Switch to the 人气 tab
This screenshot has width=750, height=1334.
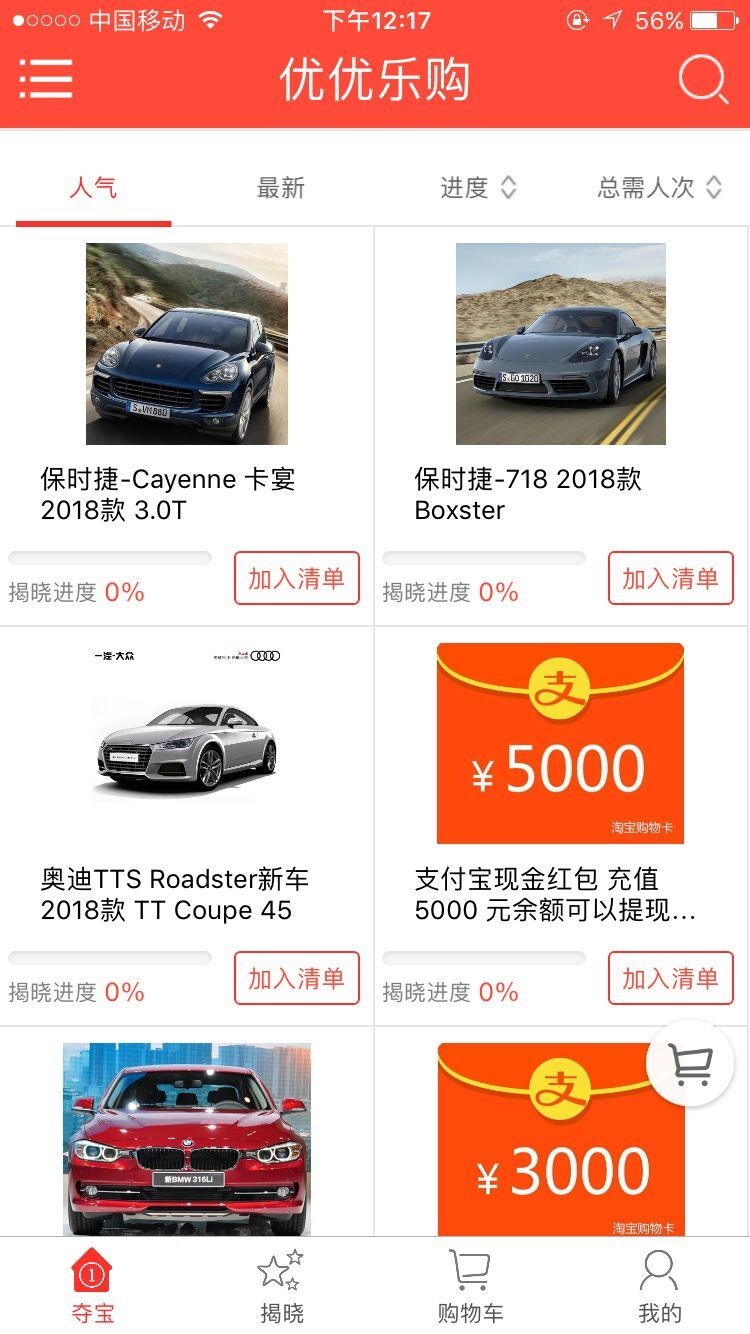pyautogui.click(x=93, y=187)
